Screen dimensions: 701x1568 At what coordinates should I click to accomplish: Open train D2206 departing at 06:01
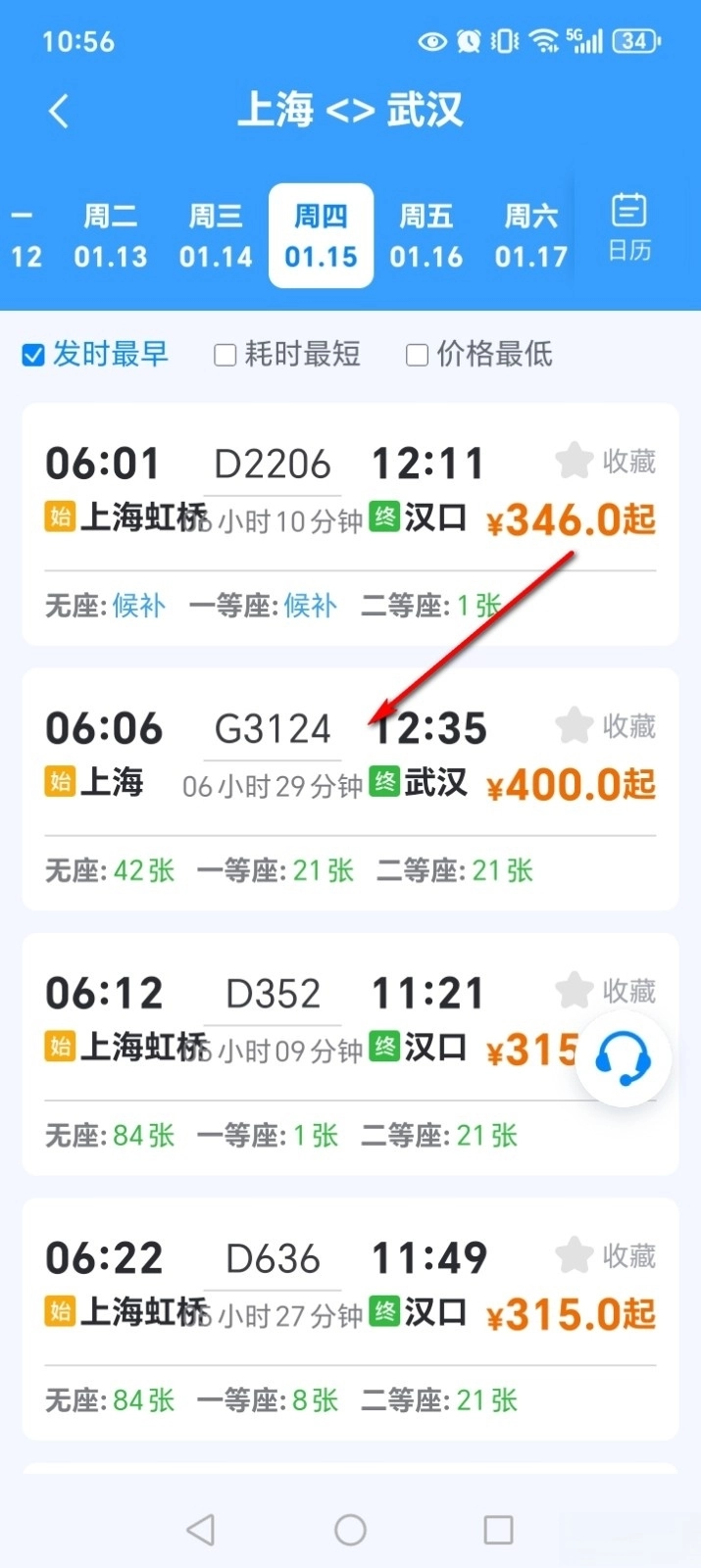(x=273, y=490)
